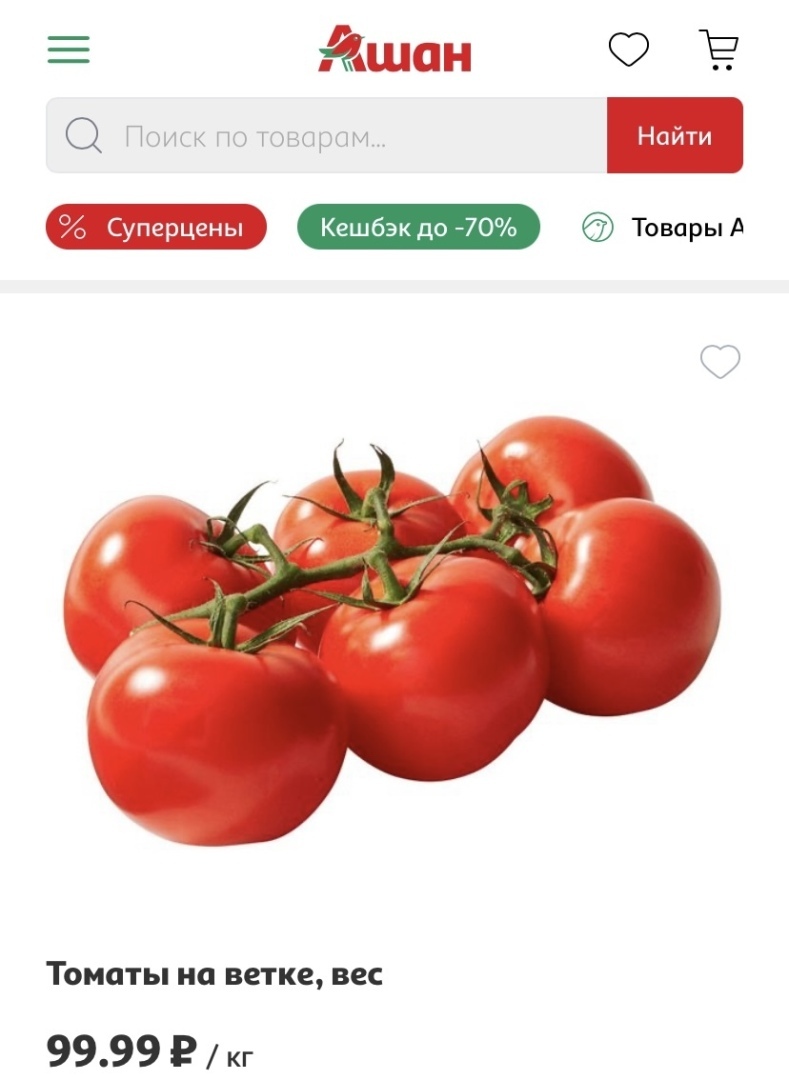Viewport: 789px width, 1080px height.
Task: Tap the Найти search button
Action: [675, 136]
